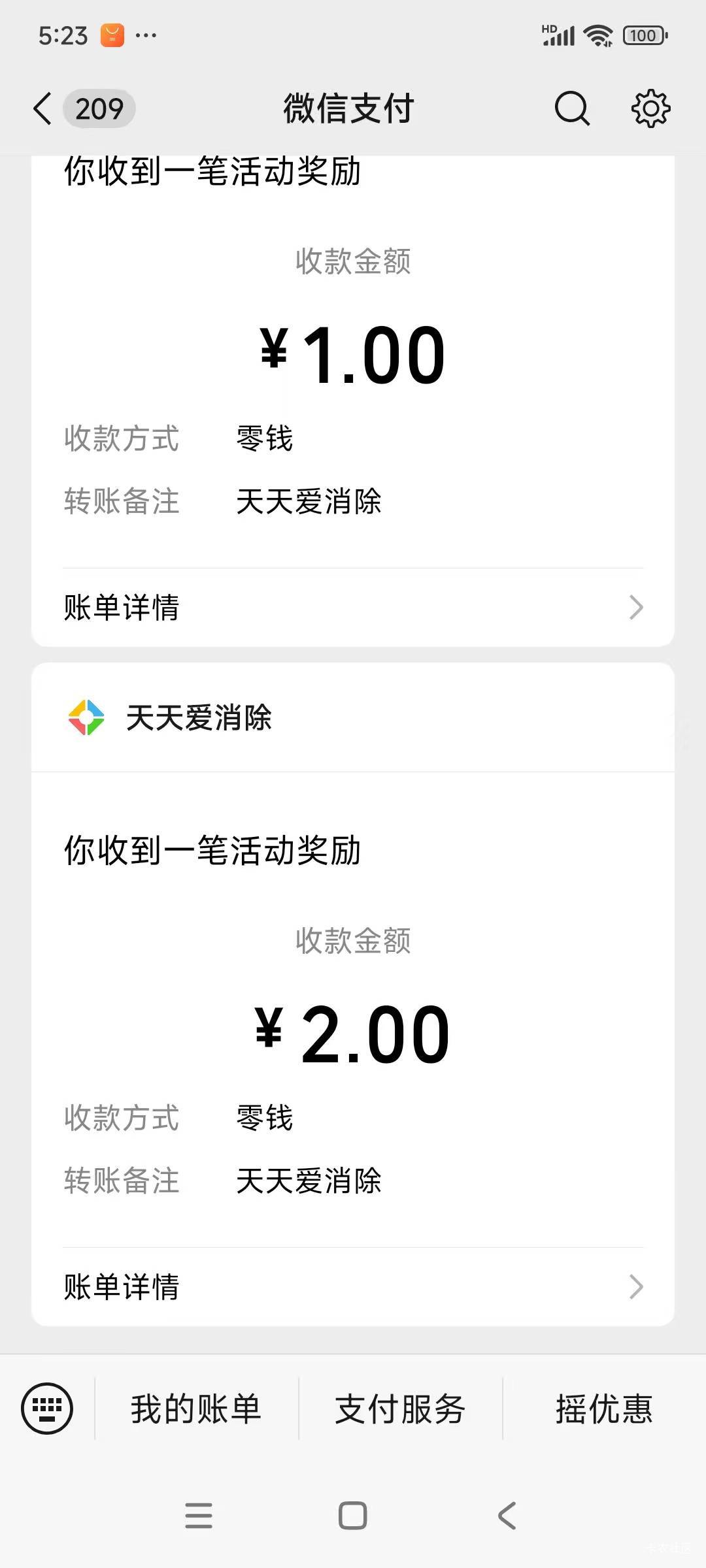This screenshot has height=1568, width=706.
Task: Open 账单详情 for the ¥1.00 reward
Action: pyautogui.click(x=353, y=608)
